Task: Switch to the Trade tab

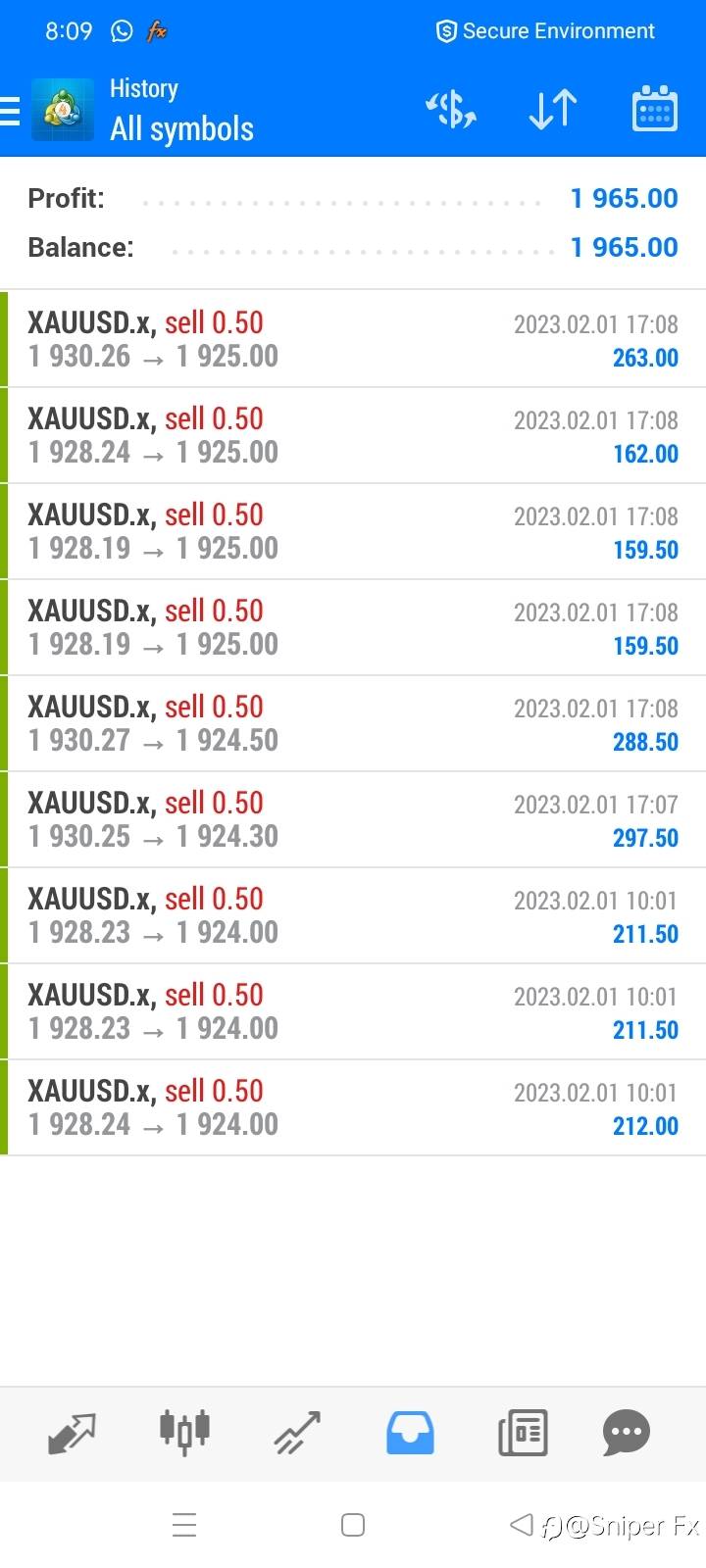Action: 297,1433
